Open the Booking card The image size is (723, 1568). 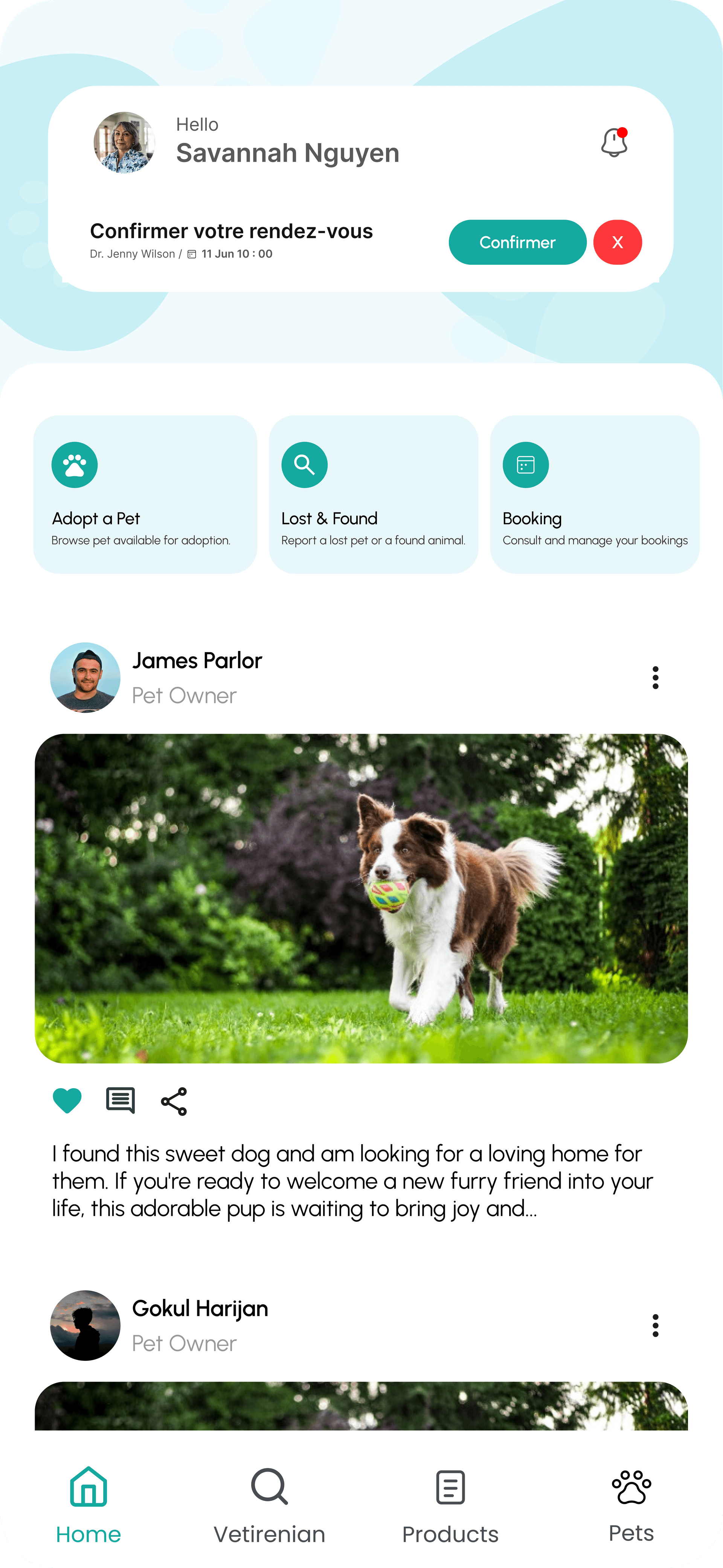(595, 494)
